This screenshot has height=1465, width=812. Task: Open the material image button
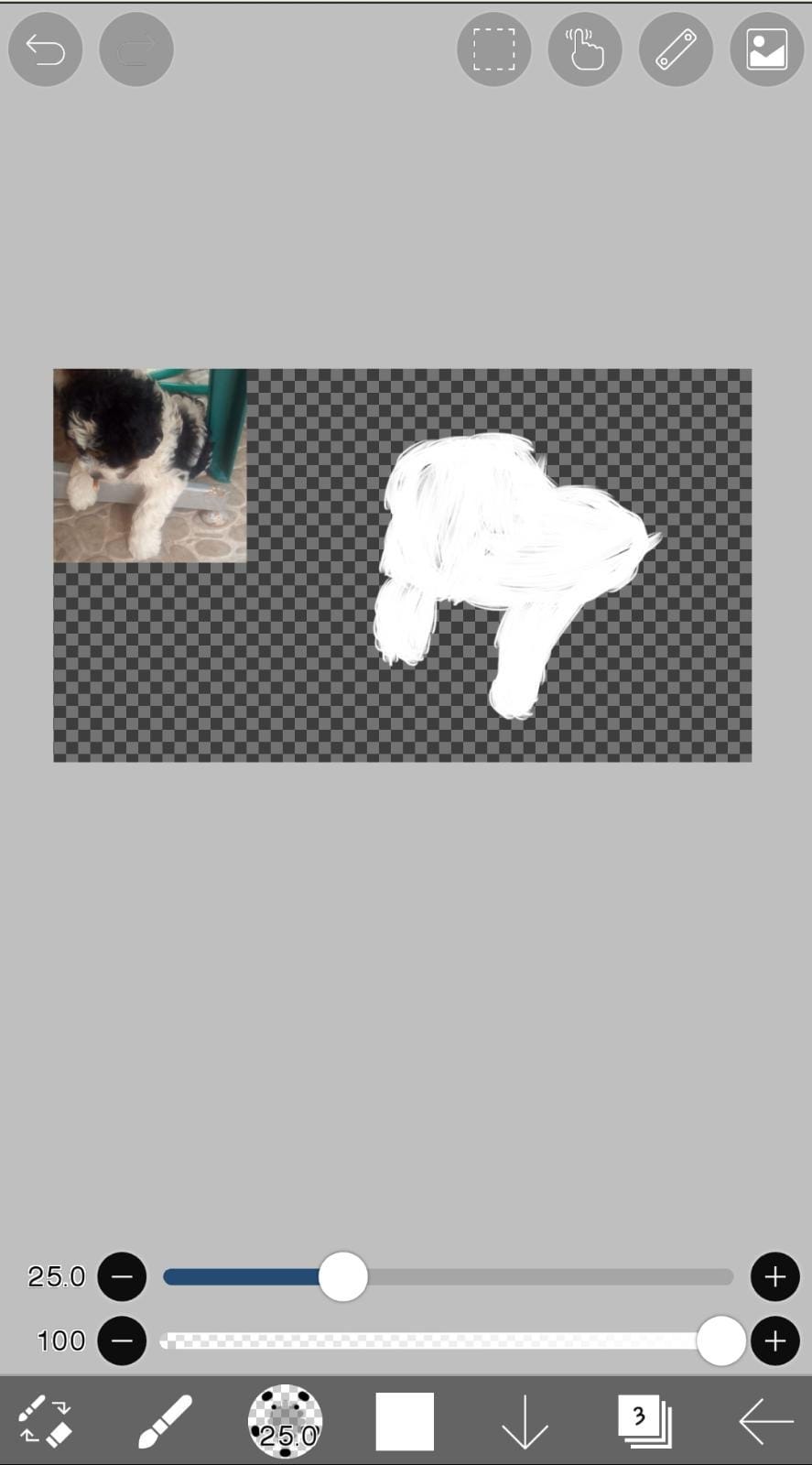[x=766, y=49]
